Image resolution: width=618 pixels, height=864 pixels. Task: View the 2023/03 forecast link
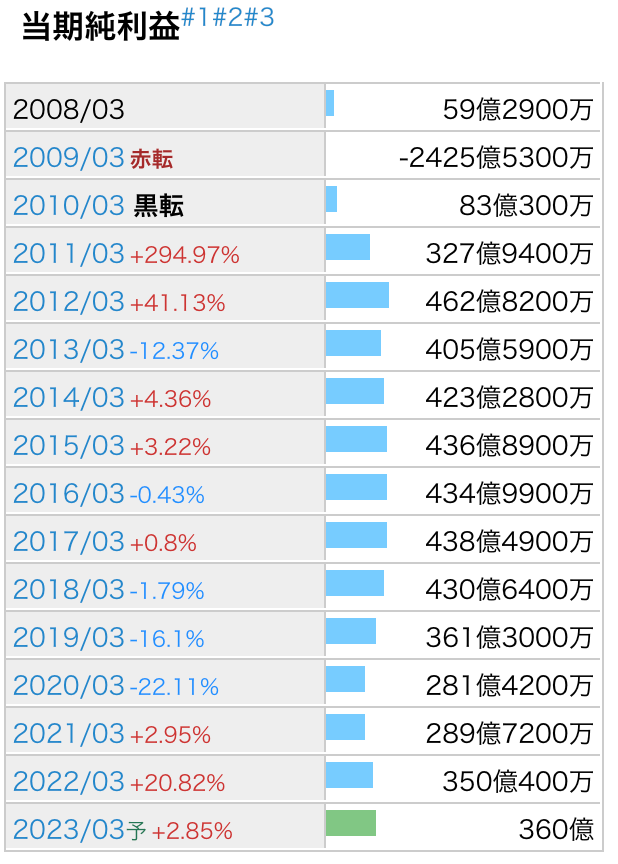coord(68,830)
